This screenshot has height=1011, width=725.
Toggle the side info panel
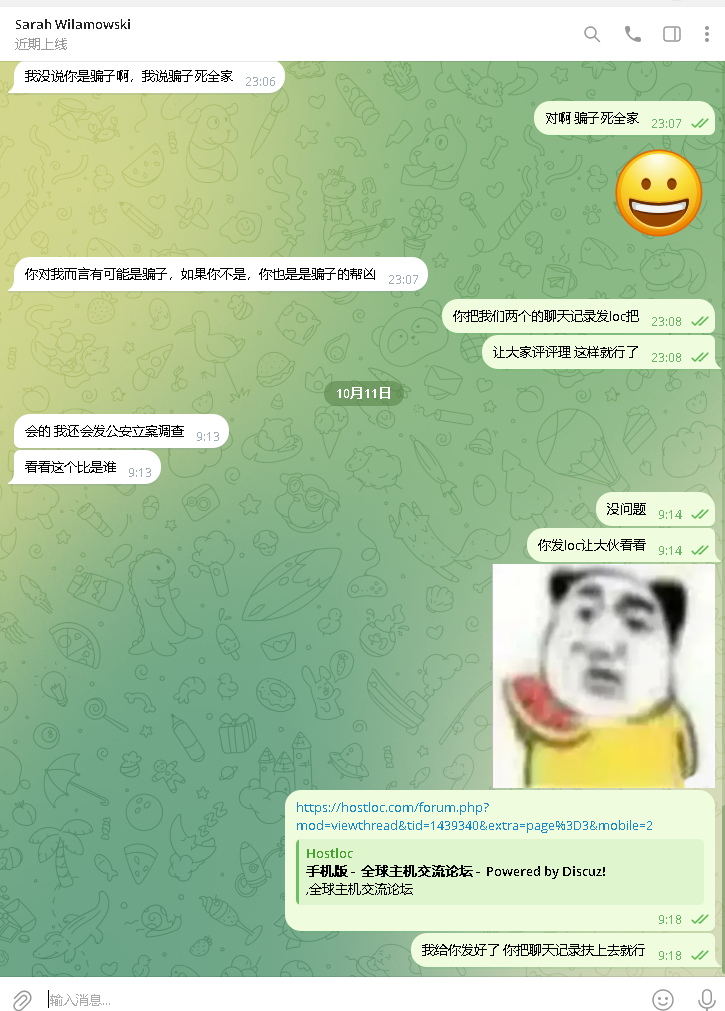(x=672, y=34)
